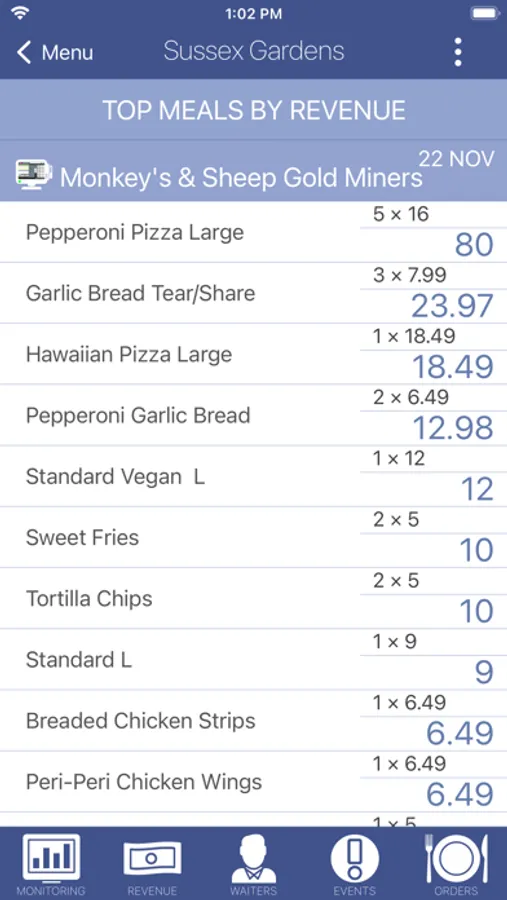
Task: Go back to Menu
Action: (x=55, y=52)
